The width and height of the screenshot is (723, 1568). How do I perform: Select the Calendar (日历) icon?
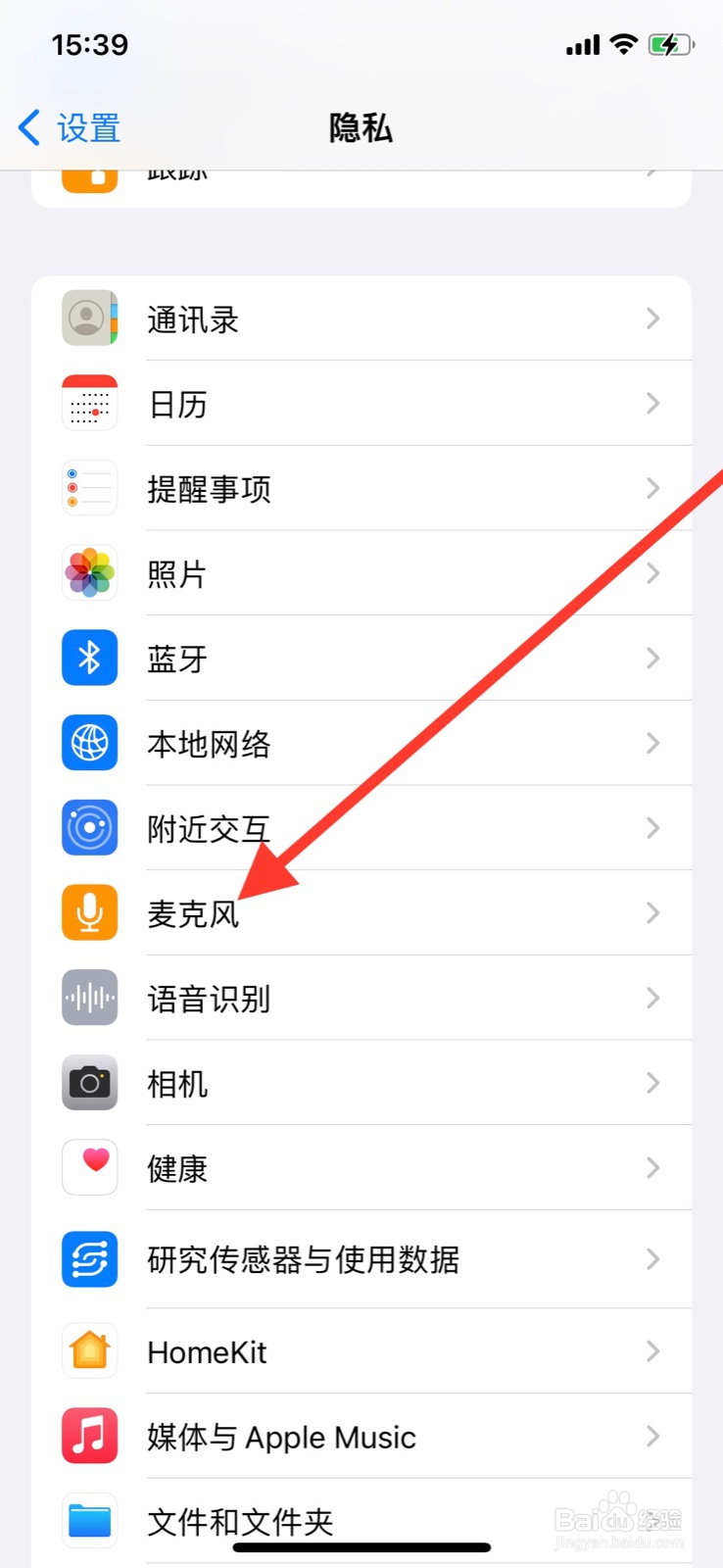[89, 403]
